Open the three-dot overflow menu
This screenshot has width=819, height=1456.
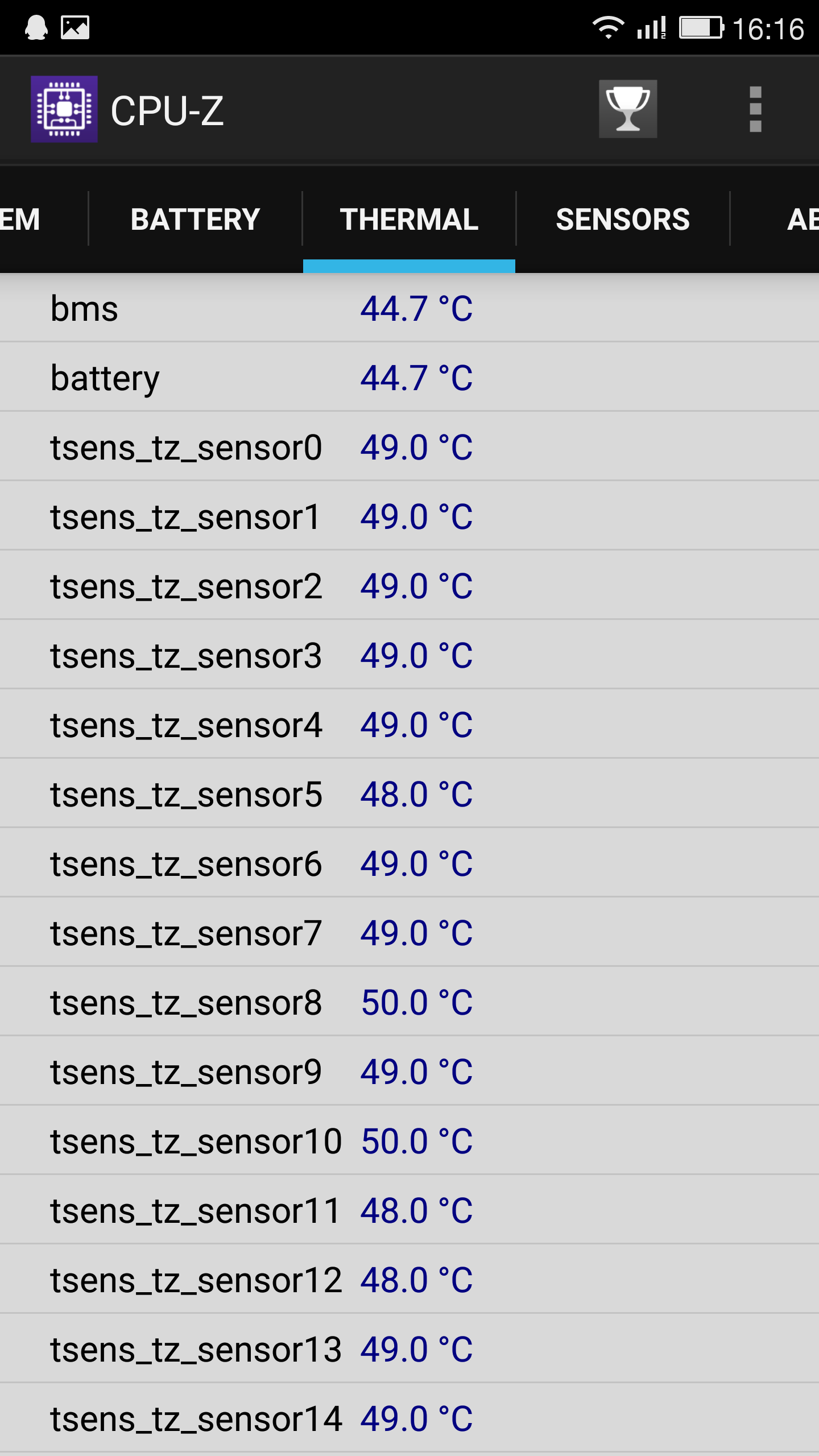[755, 109]
